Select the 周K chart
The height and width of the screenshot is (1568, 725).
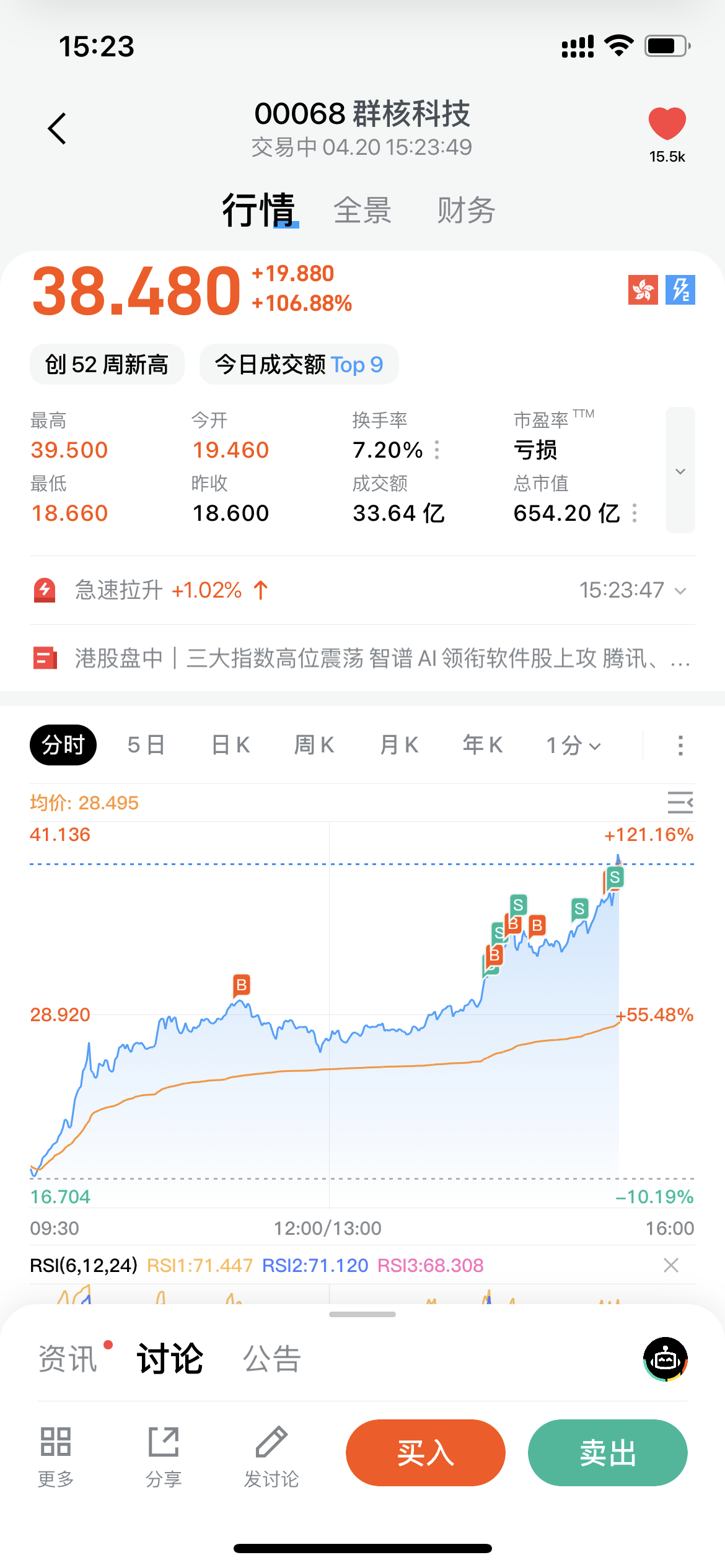click(314, 745)
